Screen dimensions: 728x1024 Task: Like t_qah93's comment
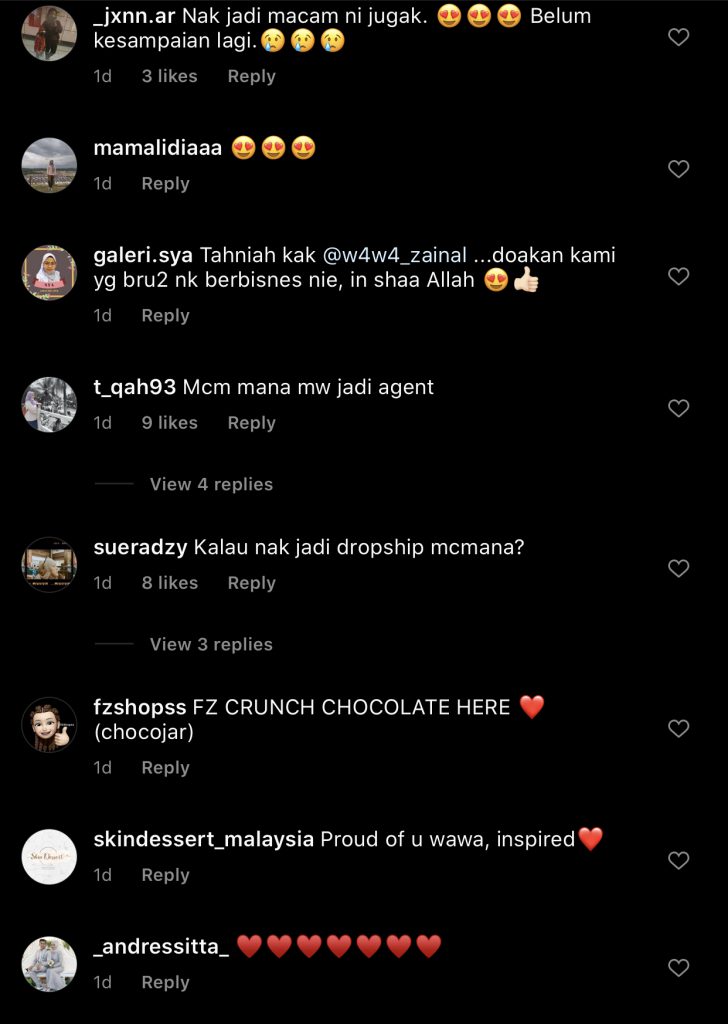[x=678, y=408]
